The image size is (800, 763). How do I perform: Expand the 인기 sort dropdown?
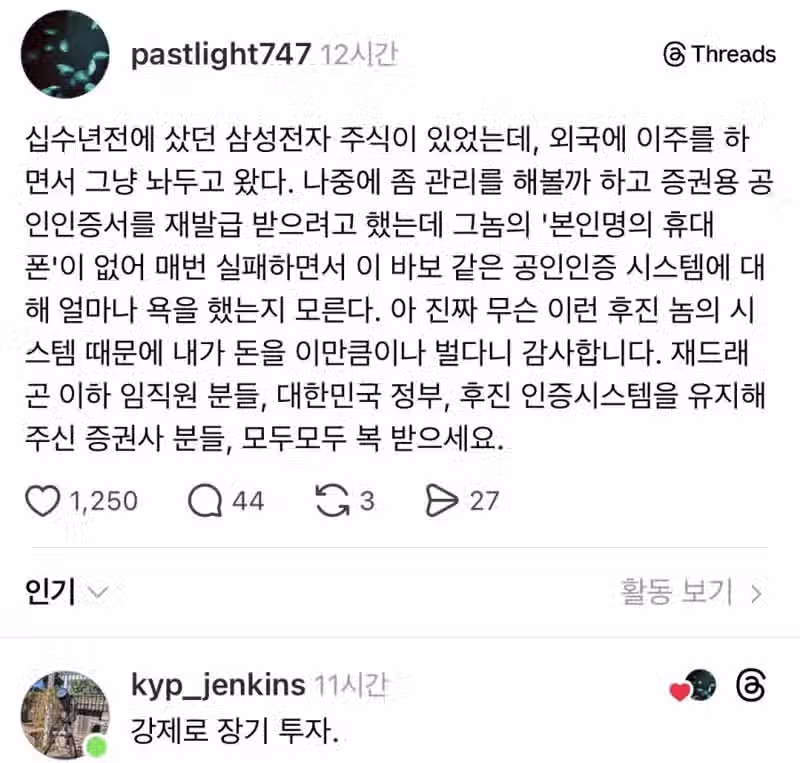(66, 592)
